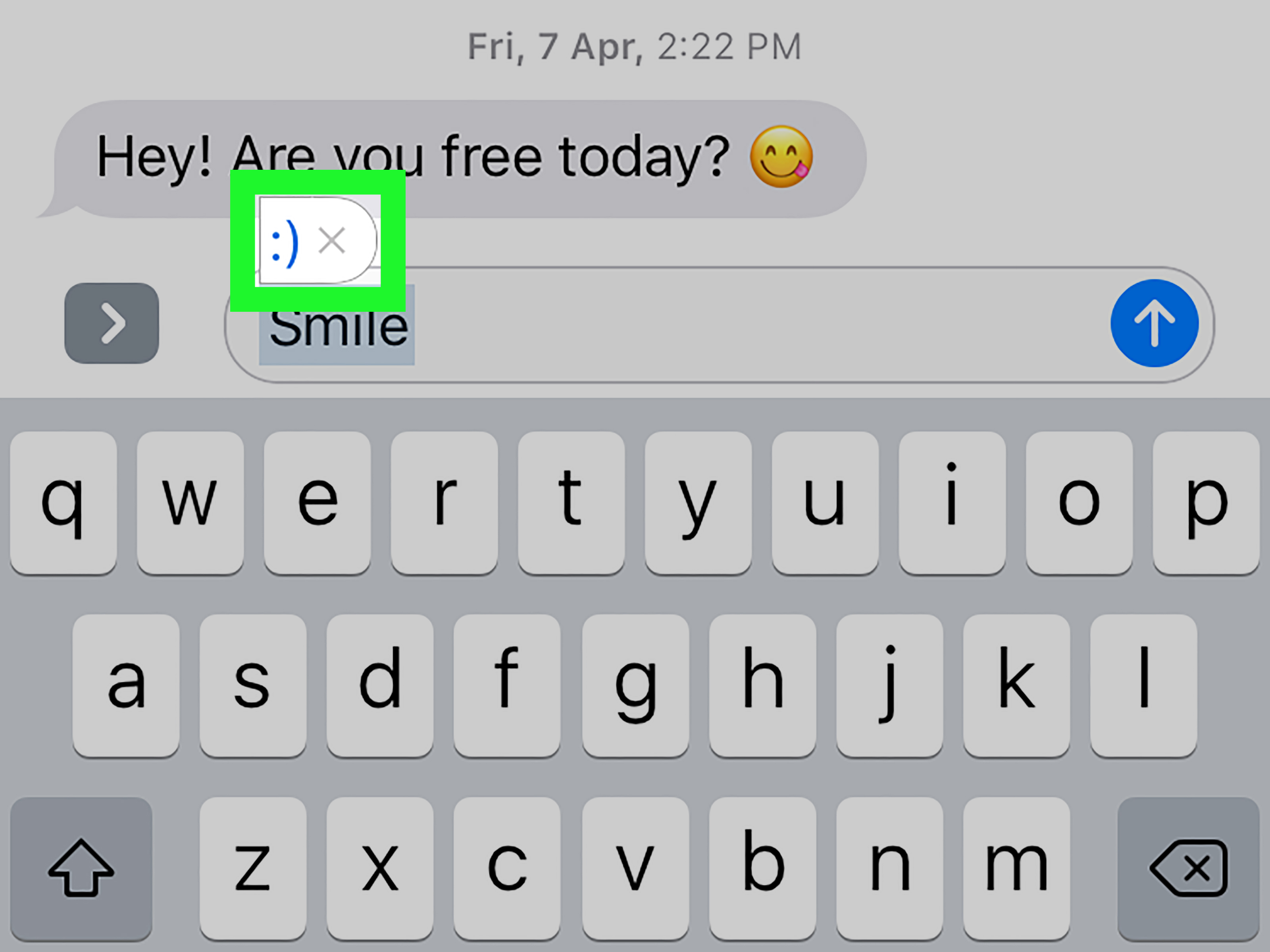The image size is (1270, 952).
Task: Expand the apps chevron beside the text field
Action: coord(112,323)
